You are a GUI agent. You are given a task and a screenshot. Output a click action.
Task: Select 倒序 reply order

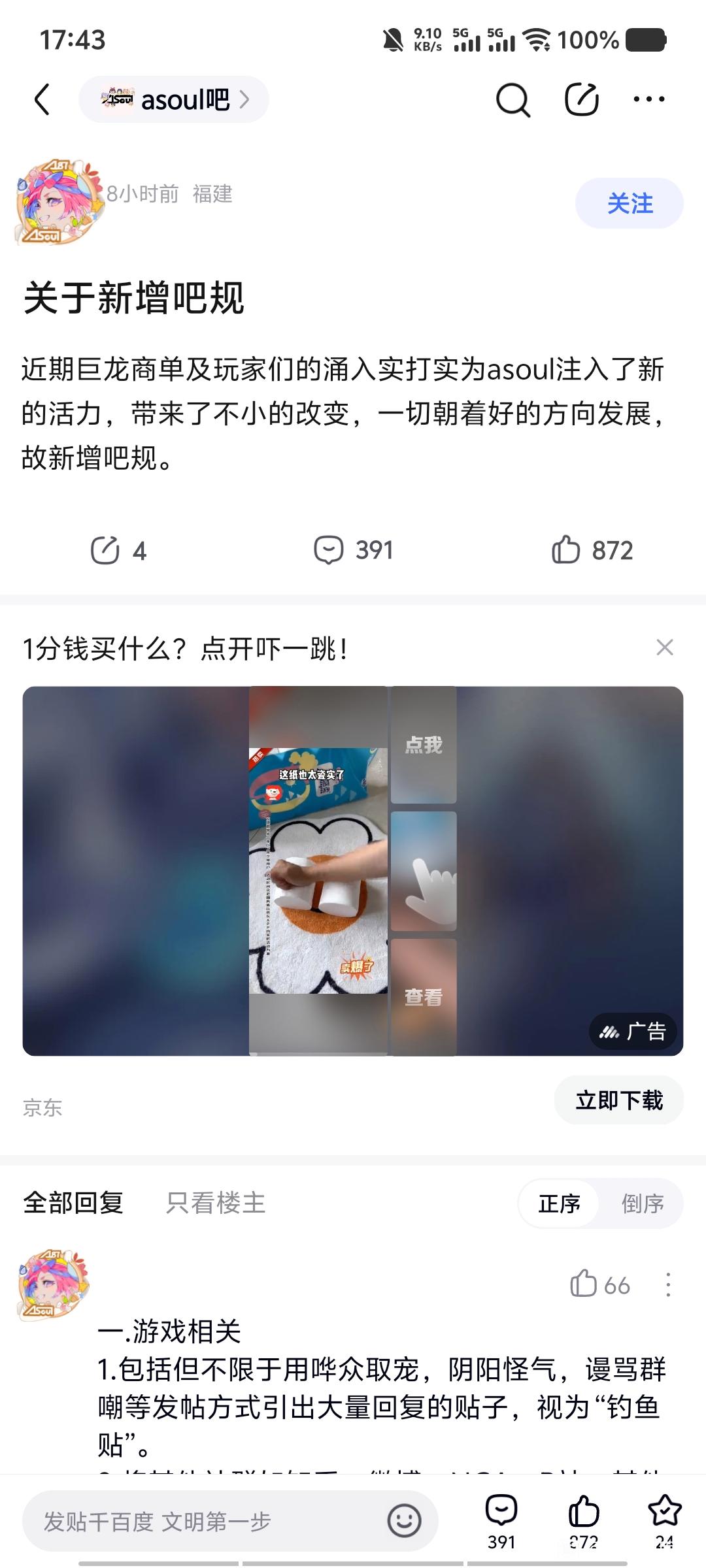pyautogui.click(x=642, y=1203)
